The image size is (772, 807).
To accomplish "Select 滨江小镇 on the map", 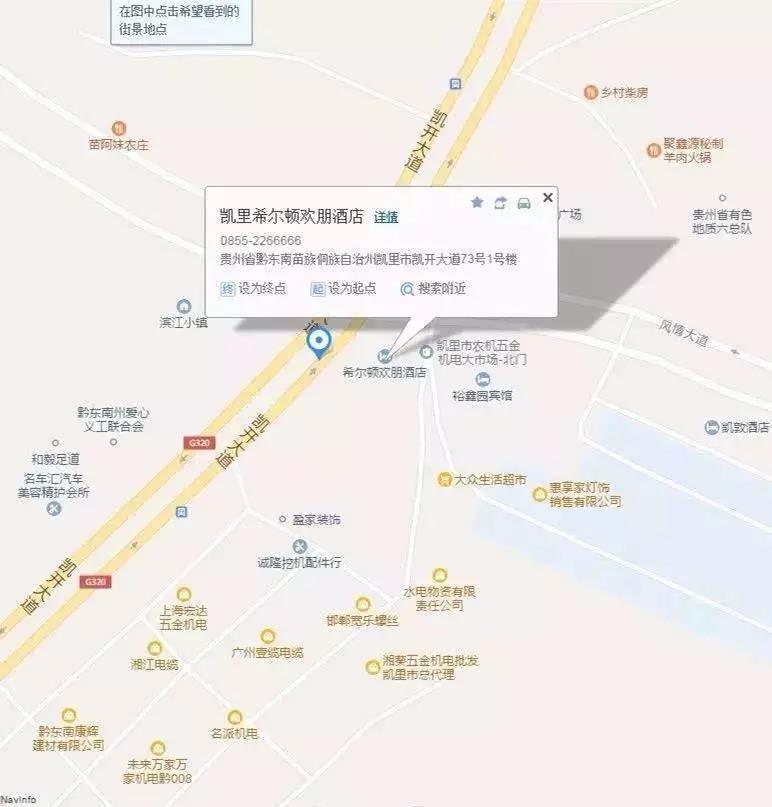I will (183, 306).
